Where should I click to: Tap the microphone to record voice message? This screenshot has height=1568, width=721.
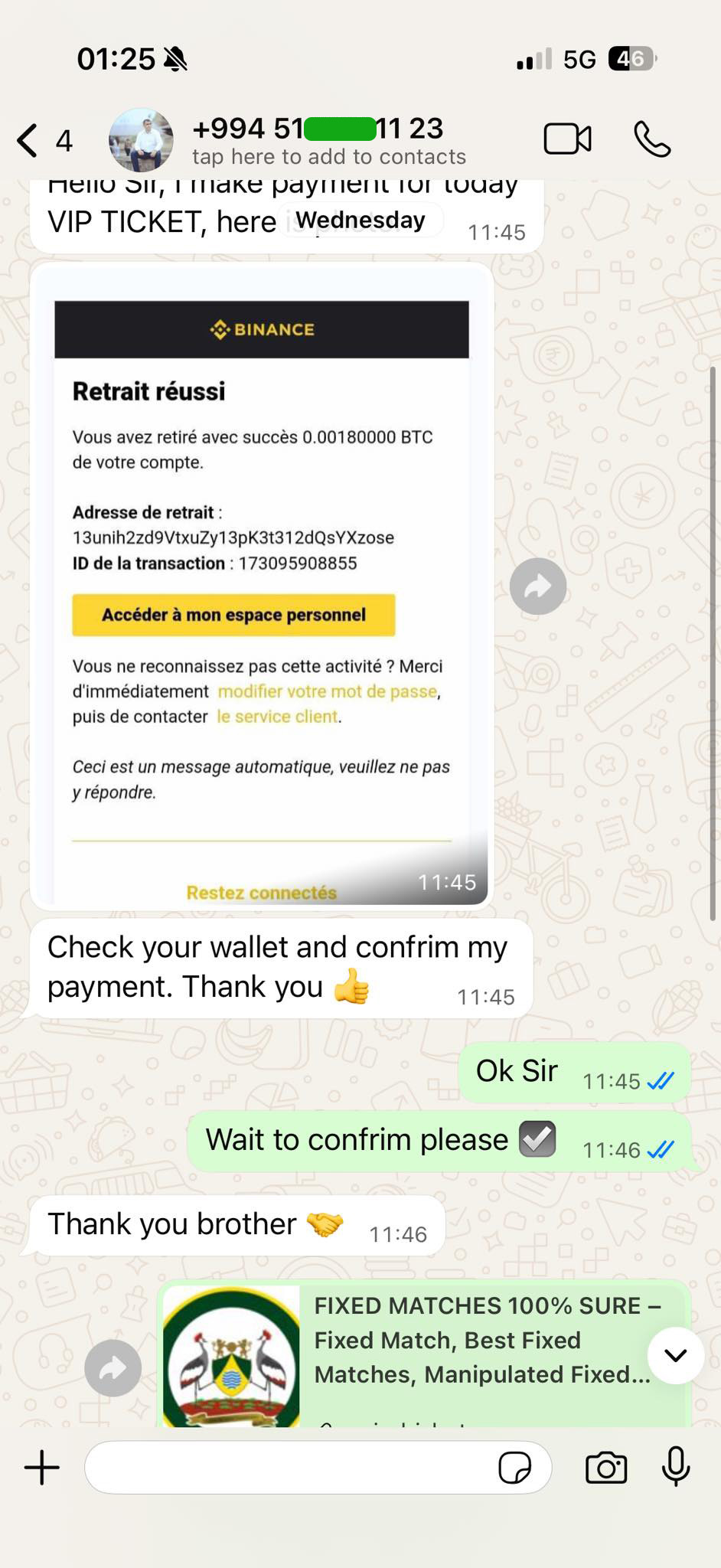(x=676, y=1468)
